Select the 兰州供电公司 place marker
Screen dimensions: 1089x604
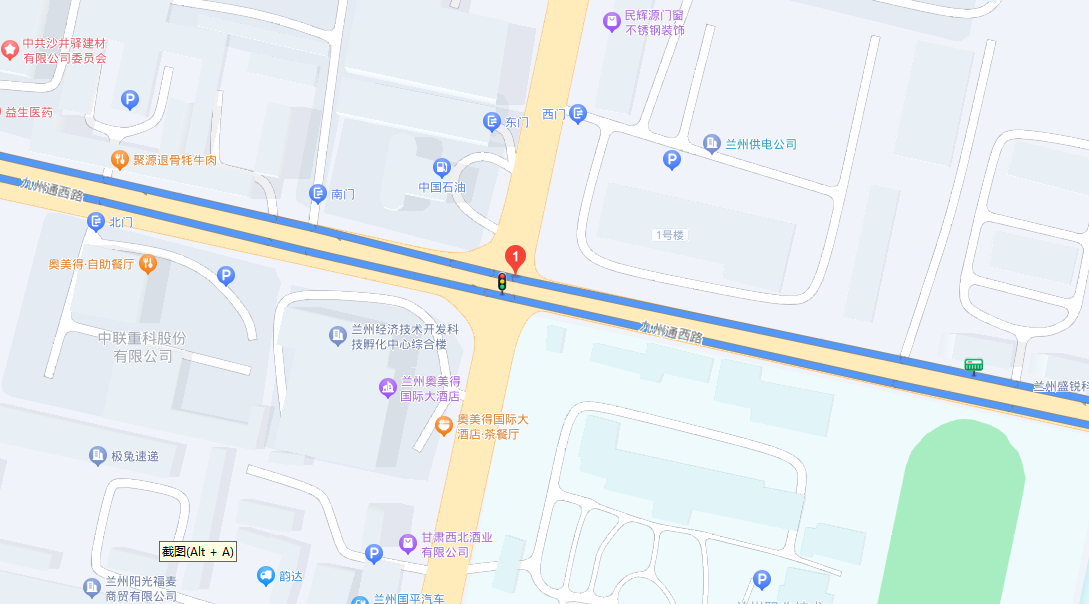coord(712,144)
